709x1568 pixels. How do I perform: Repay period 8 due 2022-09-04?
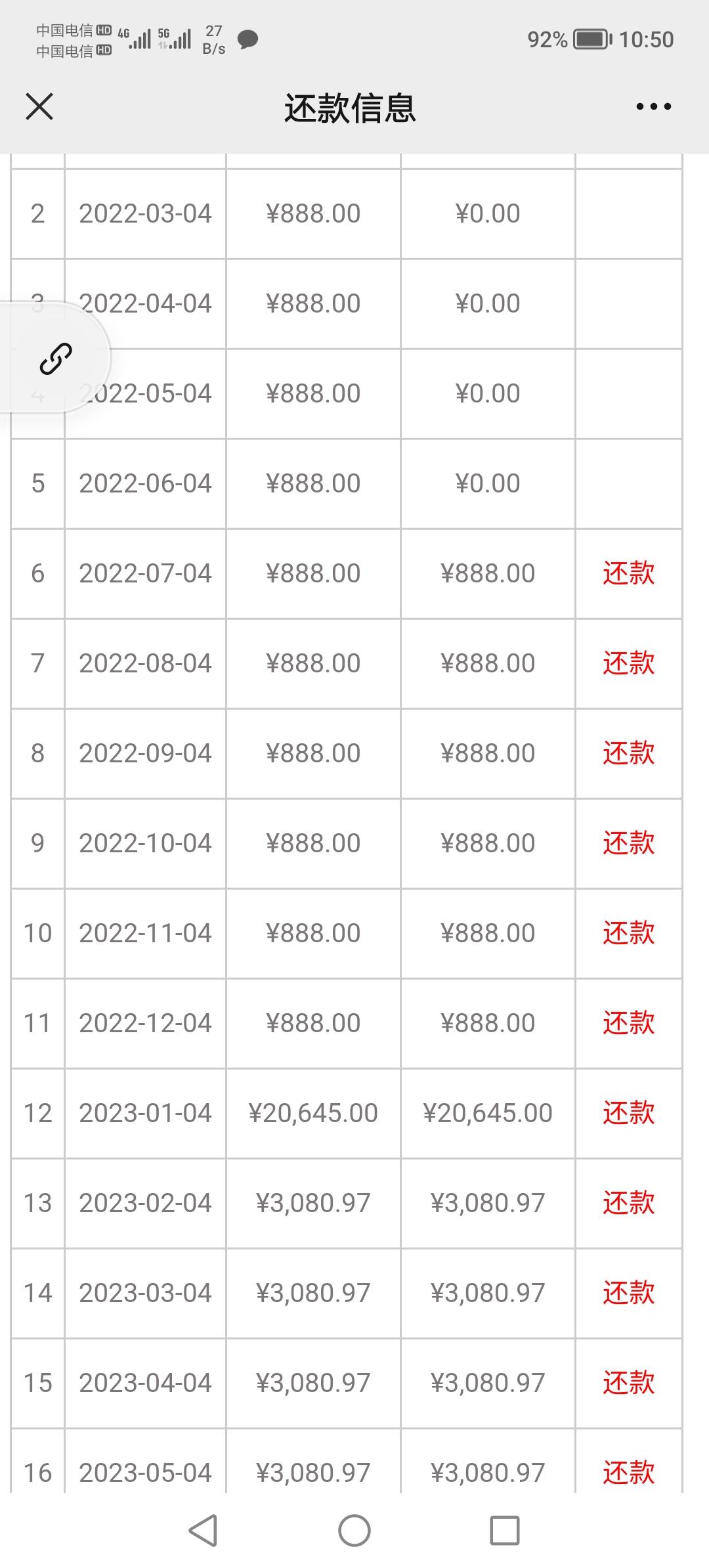pos(628,753)
